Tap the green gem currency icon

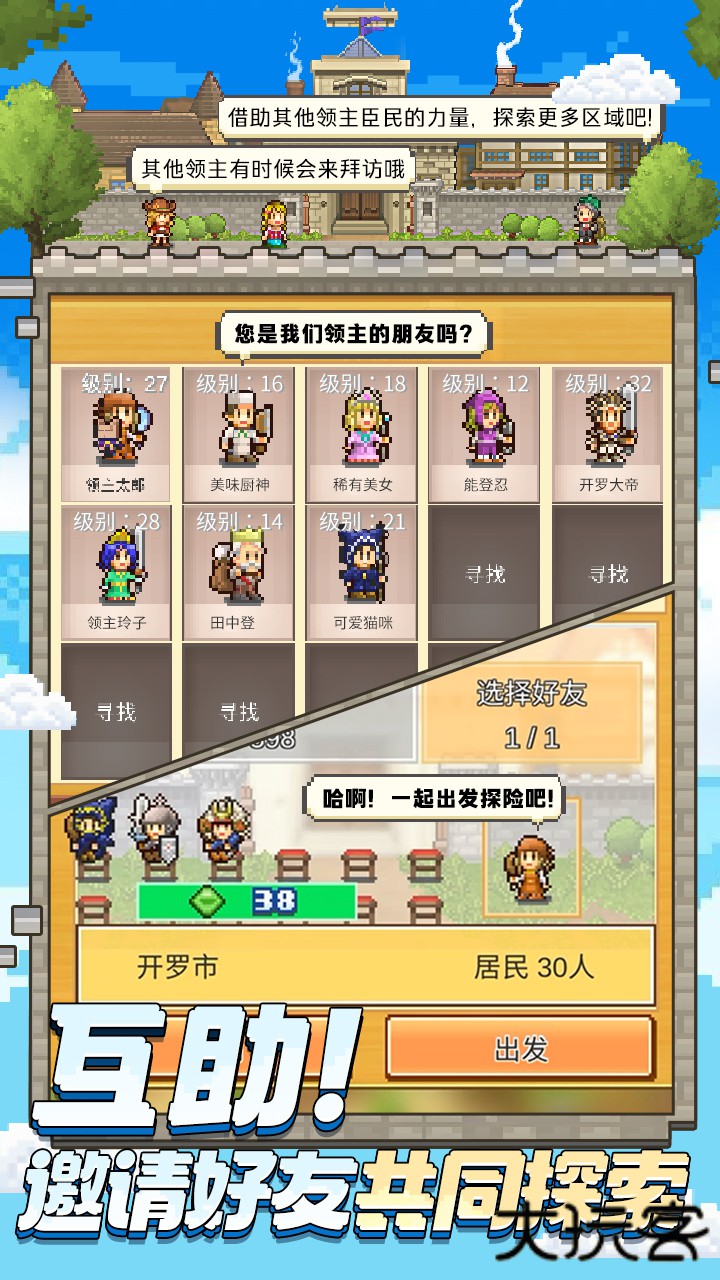[x=205, y=899]
